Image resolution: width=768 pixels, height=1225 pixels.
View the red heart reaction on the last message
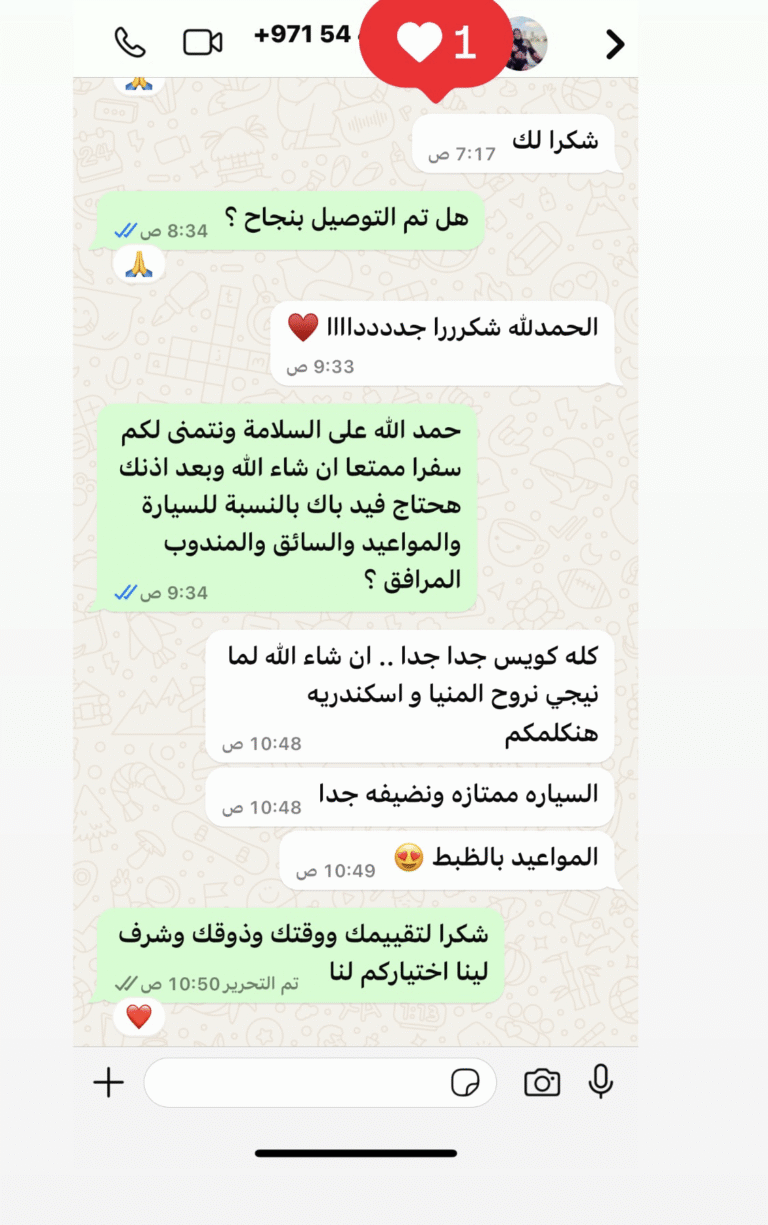pyautogui.click(x=139, y=1017)
